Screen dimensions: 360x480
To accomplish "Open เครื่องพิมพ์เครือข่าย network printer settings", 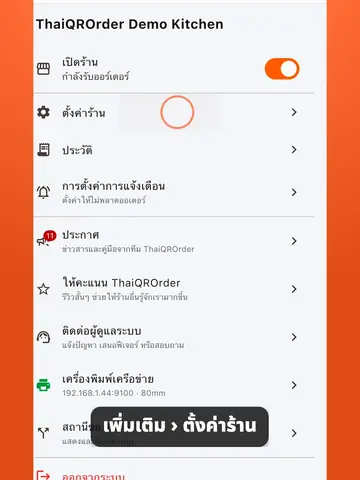I will pyautogui.click(x=174, y=385).
